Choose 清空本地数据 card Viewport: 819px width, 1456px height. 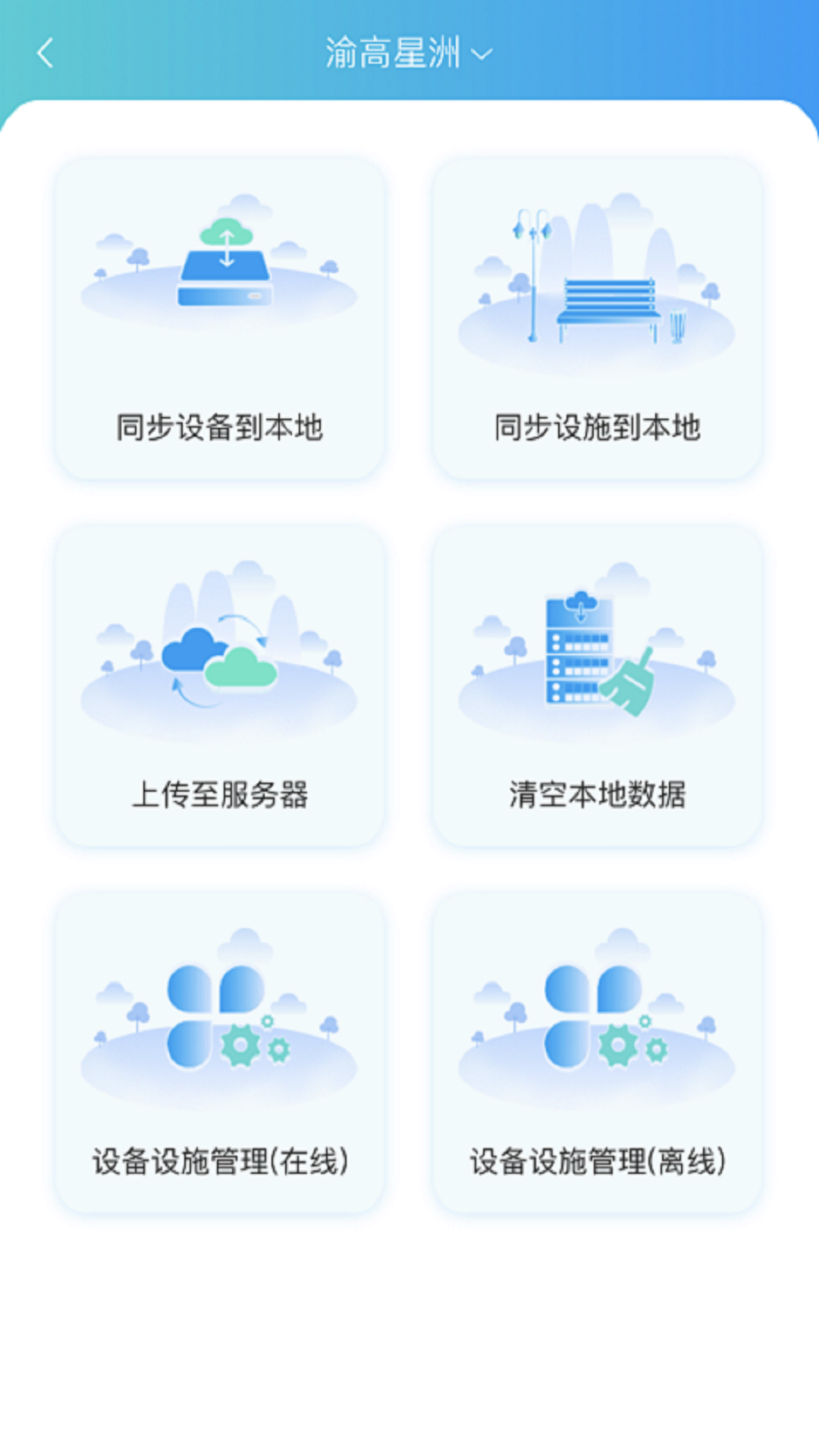click(597, 686)
